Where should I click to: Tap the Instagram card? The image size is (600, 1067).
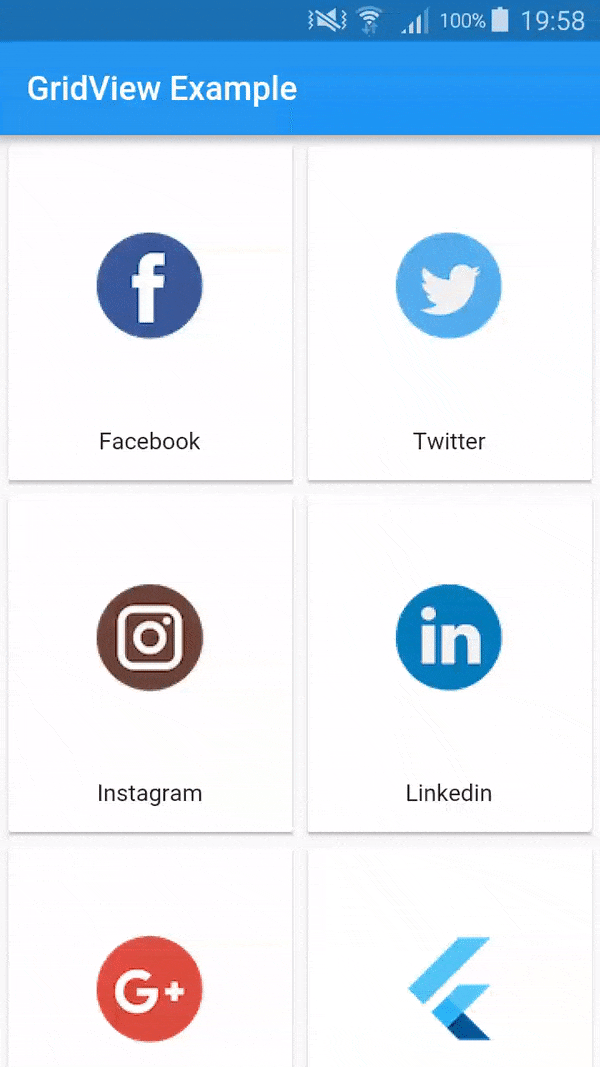[x=150, y=665]
